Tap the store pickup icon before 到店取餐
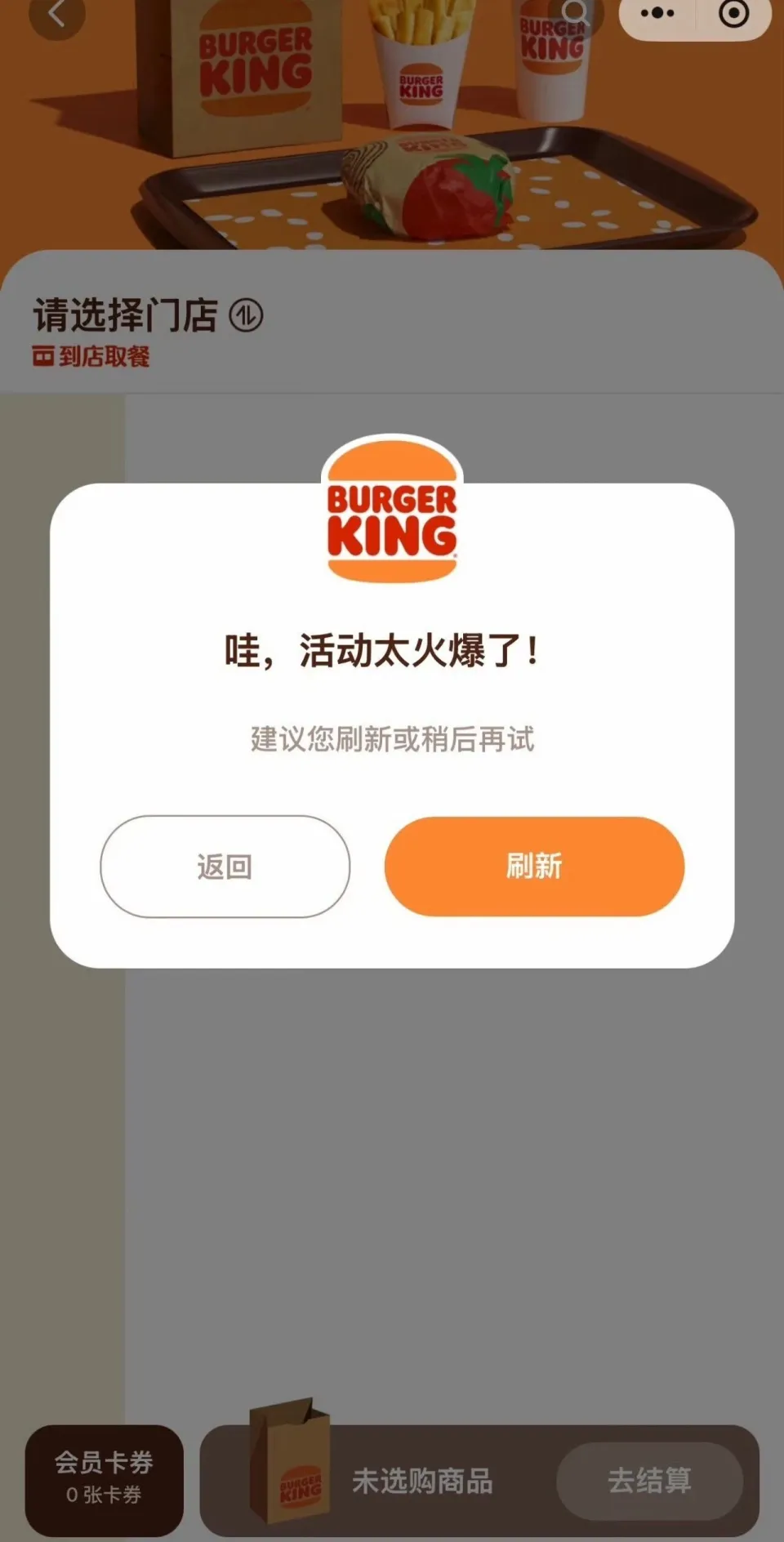The height and width of the screenshot is (1542, 784). pos(41,358)
